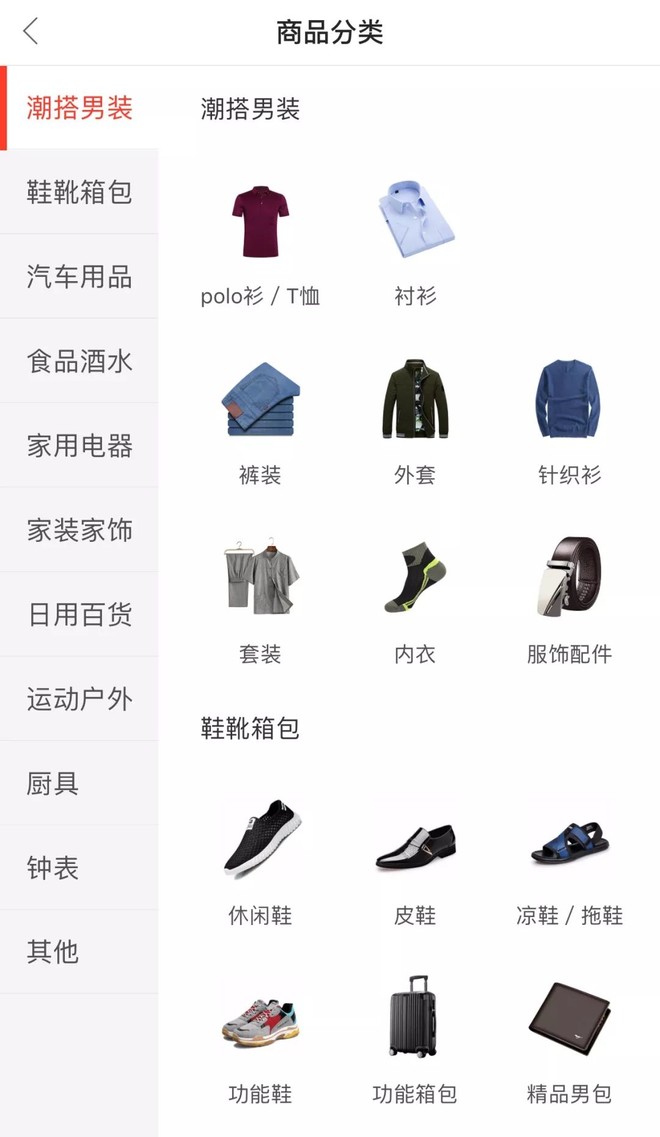Browse the 衬衫 subcategory
Image resolution: width=660 pixels, height=1137 pixels.
(x=416, y=243)
